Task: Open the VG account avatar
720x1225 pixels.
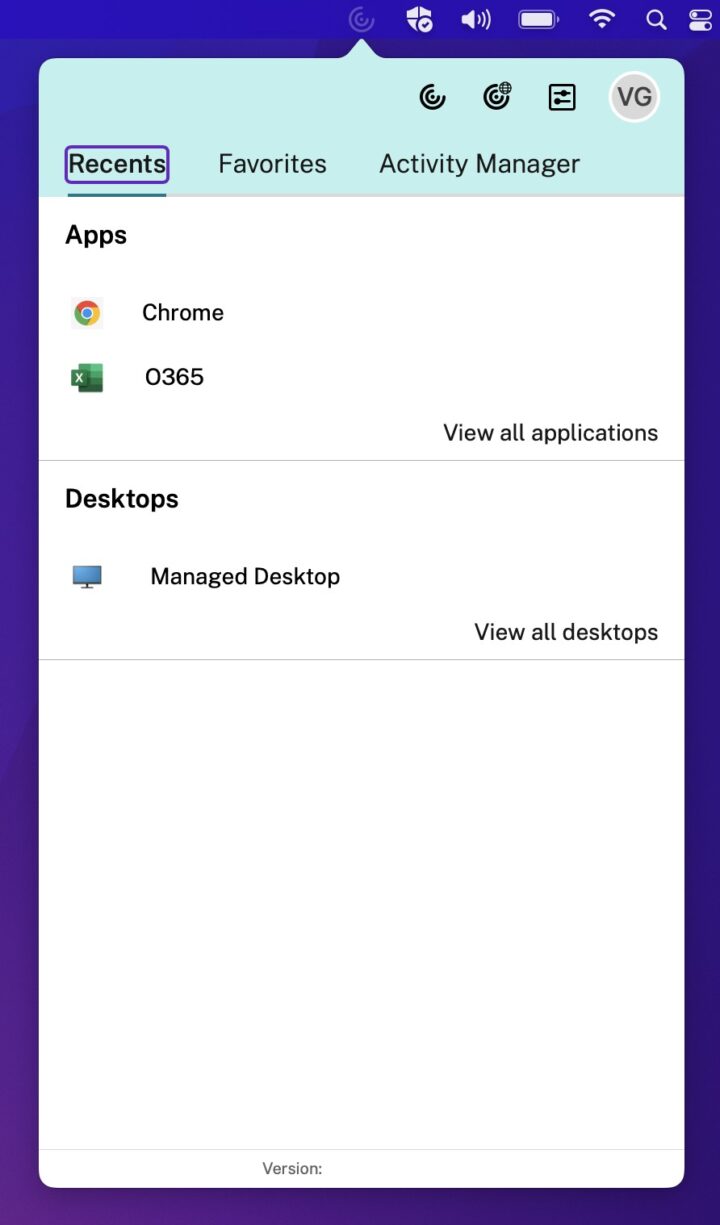Action: 634,97
